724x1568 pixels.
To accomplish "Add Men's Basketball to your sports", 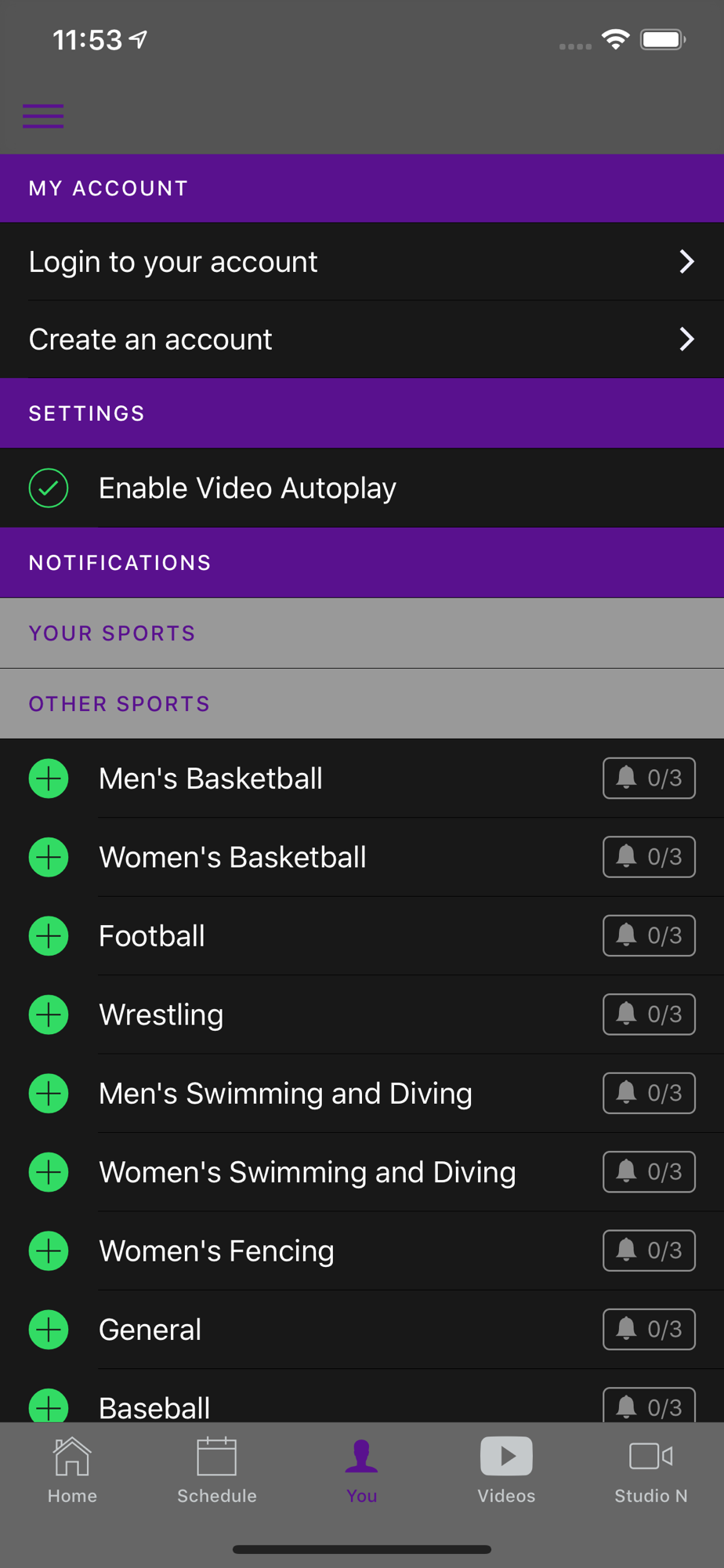I will click(49, 779).
